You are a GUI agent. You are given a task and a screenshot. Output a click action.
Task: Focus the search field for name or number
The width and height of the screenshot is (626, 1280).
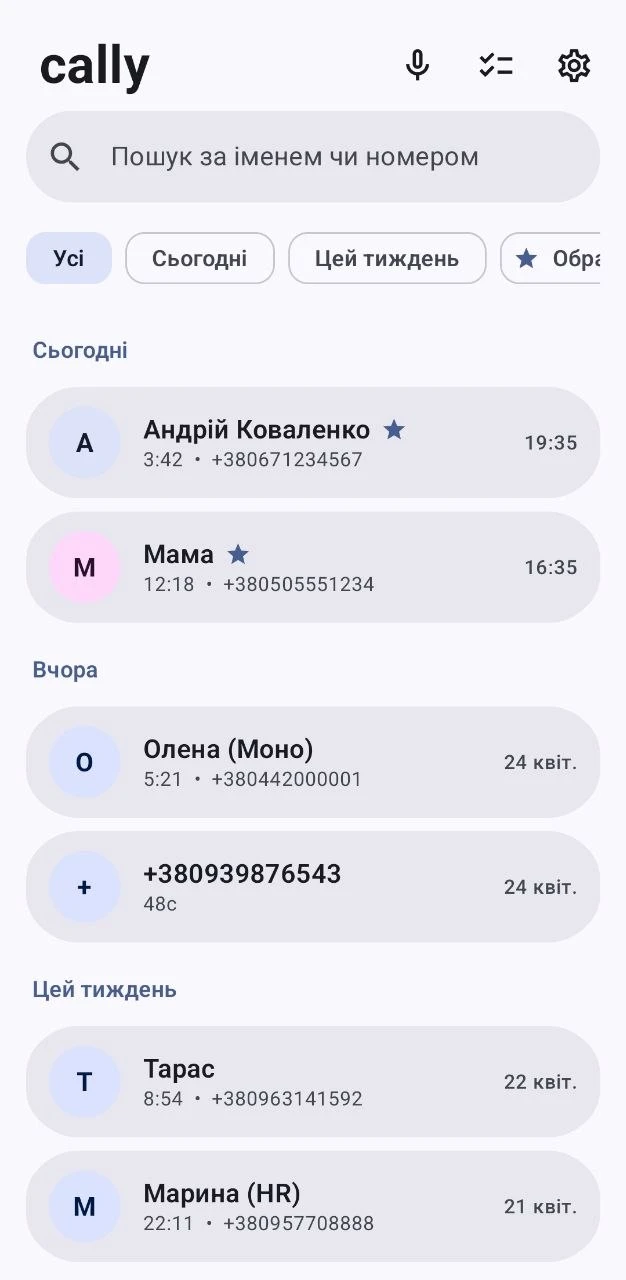point(313,157)
